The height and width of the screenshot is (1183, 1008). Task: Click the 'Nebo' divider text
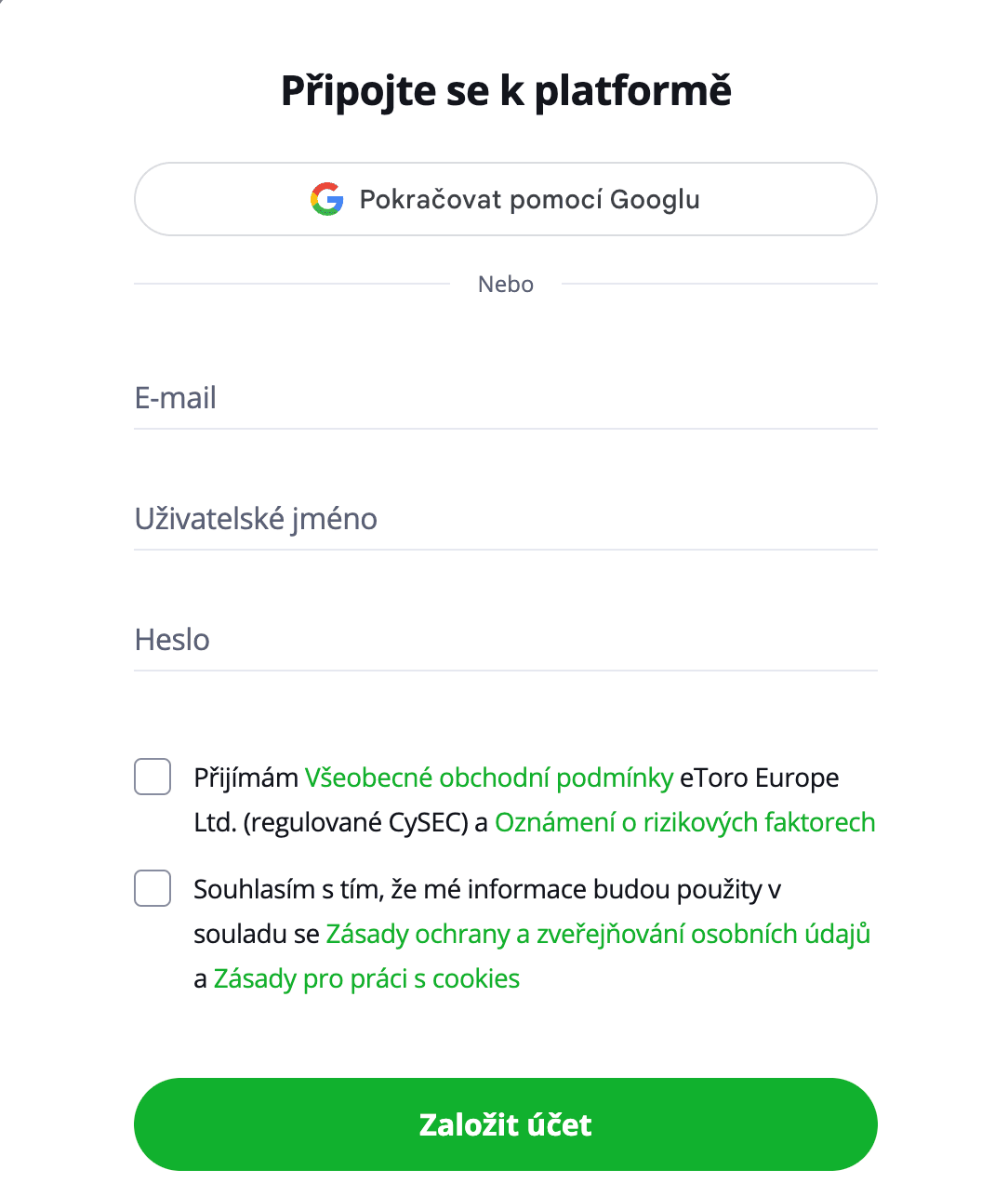[505, 284]
